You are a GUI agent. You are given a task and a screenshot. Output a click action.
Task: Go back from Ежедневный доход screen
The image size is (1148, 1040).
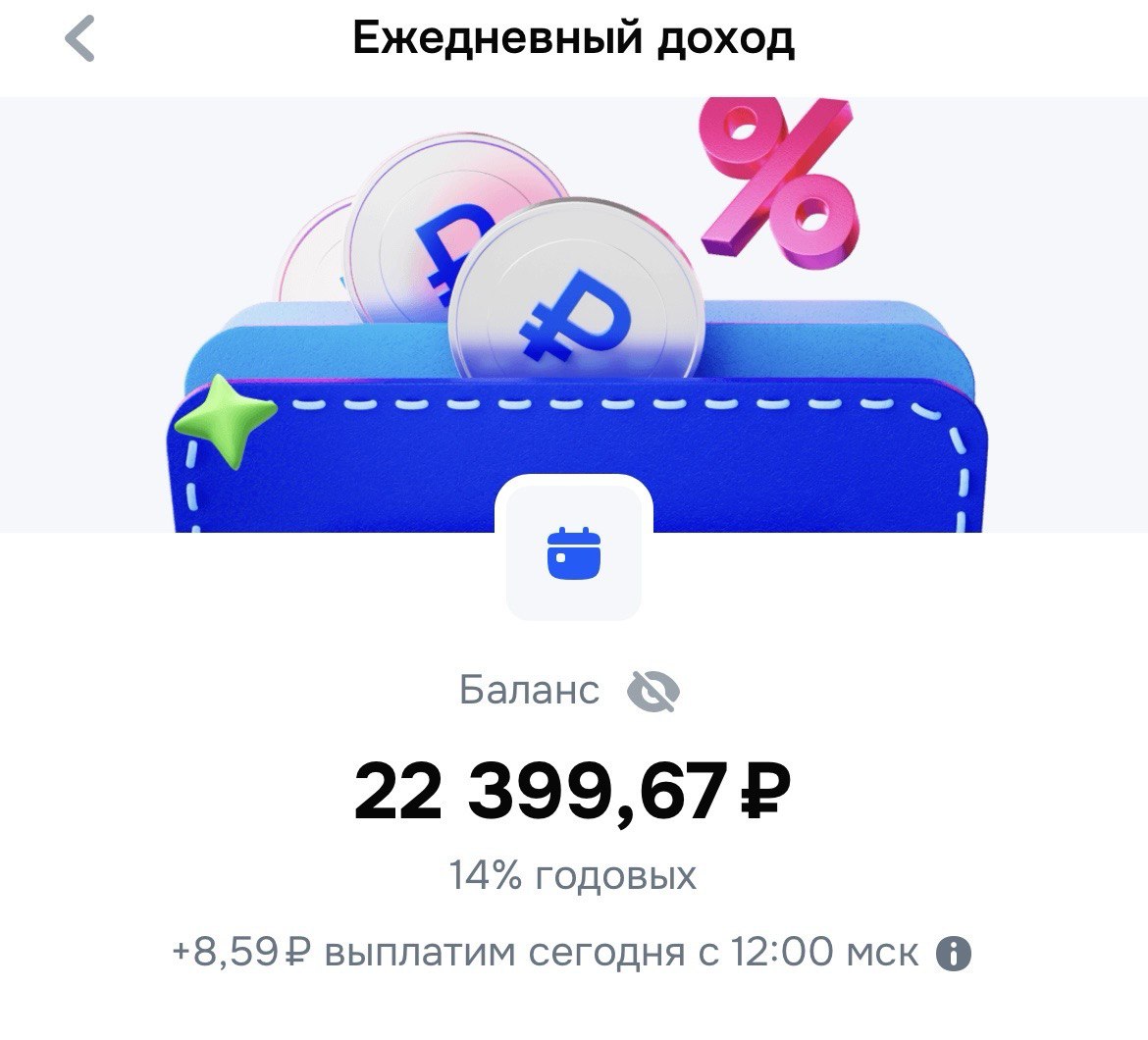tap(80, 40)
